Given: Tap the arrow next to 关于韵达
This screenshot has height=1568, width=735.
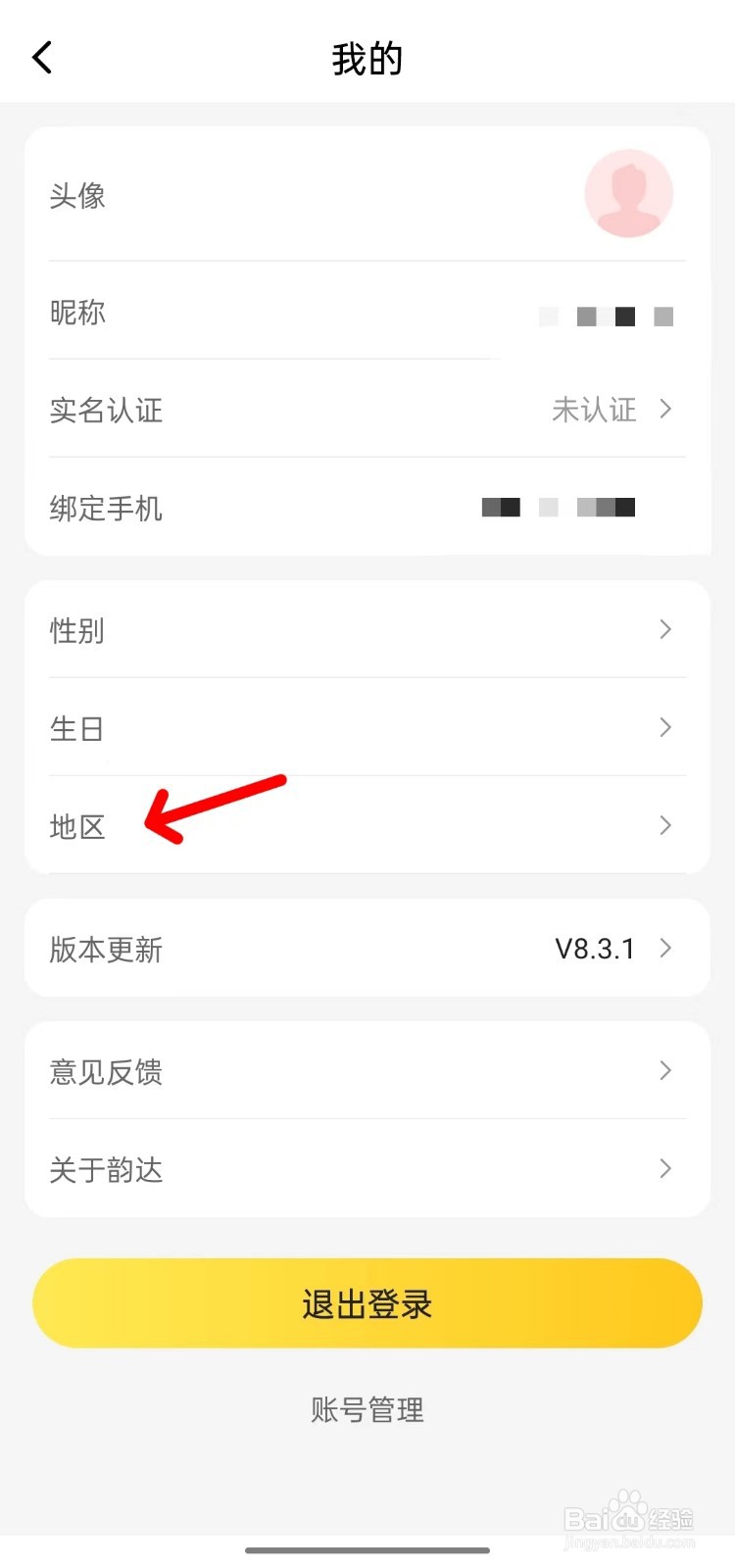Looking at the screenshot, I should [x=665, y=1168].
